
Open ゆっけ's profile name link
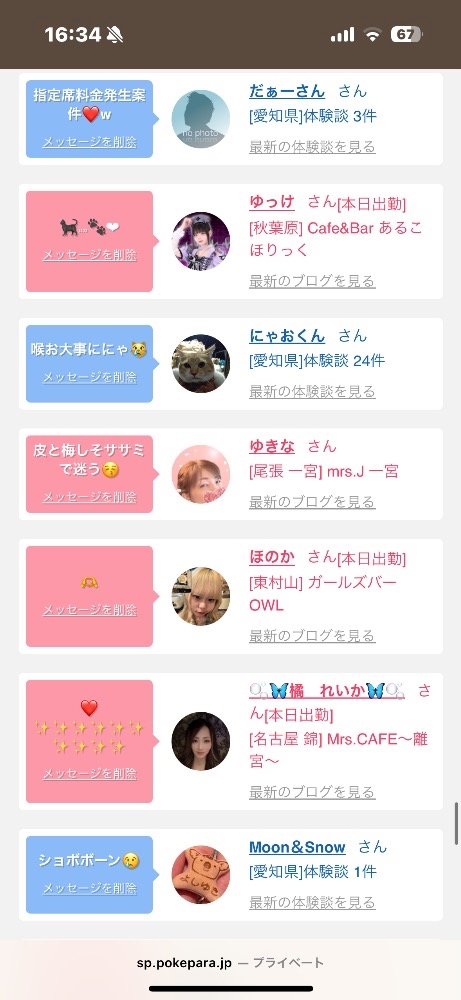[x=272, y=203]
